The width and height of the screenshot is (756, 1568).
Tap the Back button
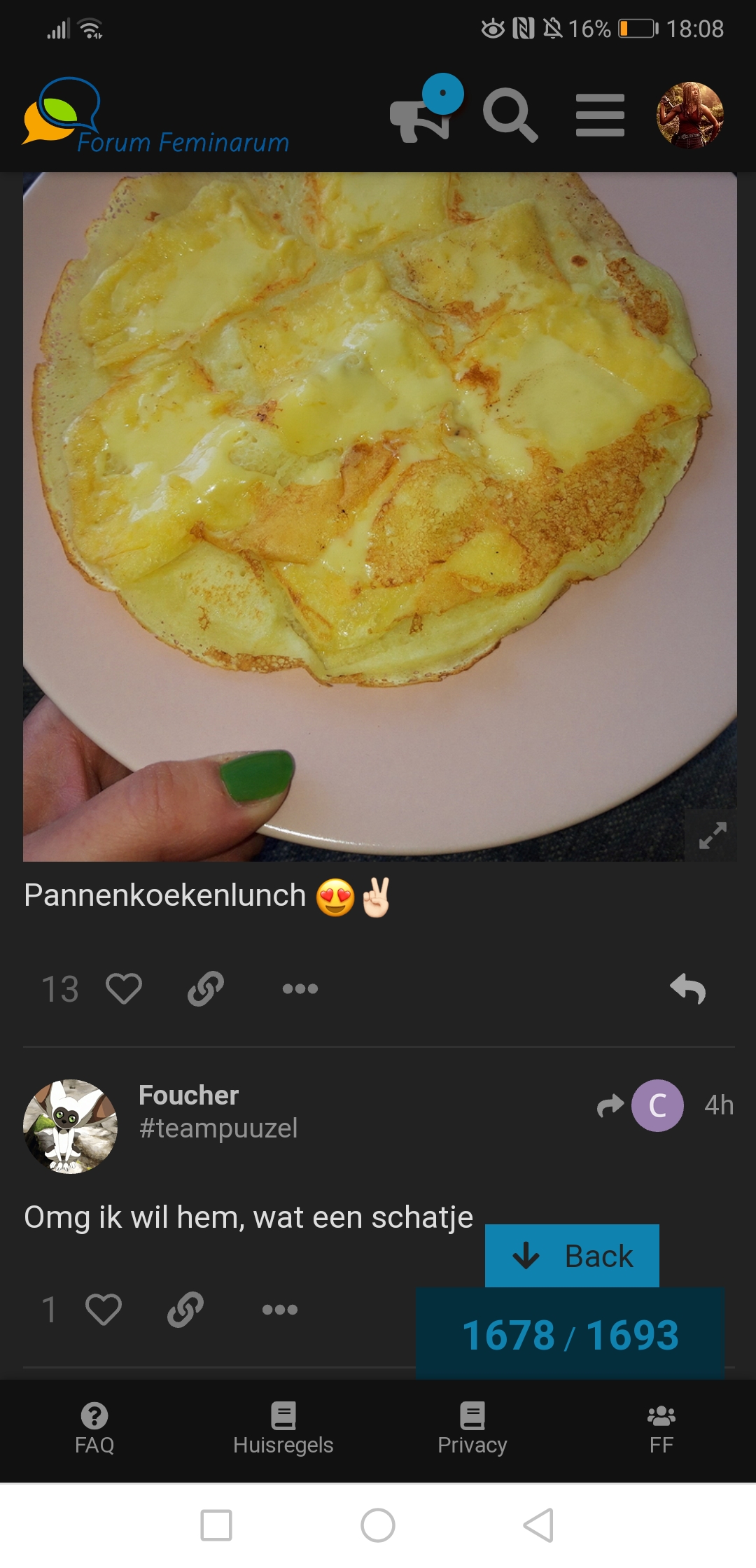click(572, 1256)
